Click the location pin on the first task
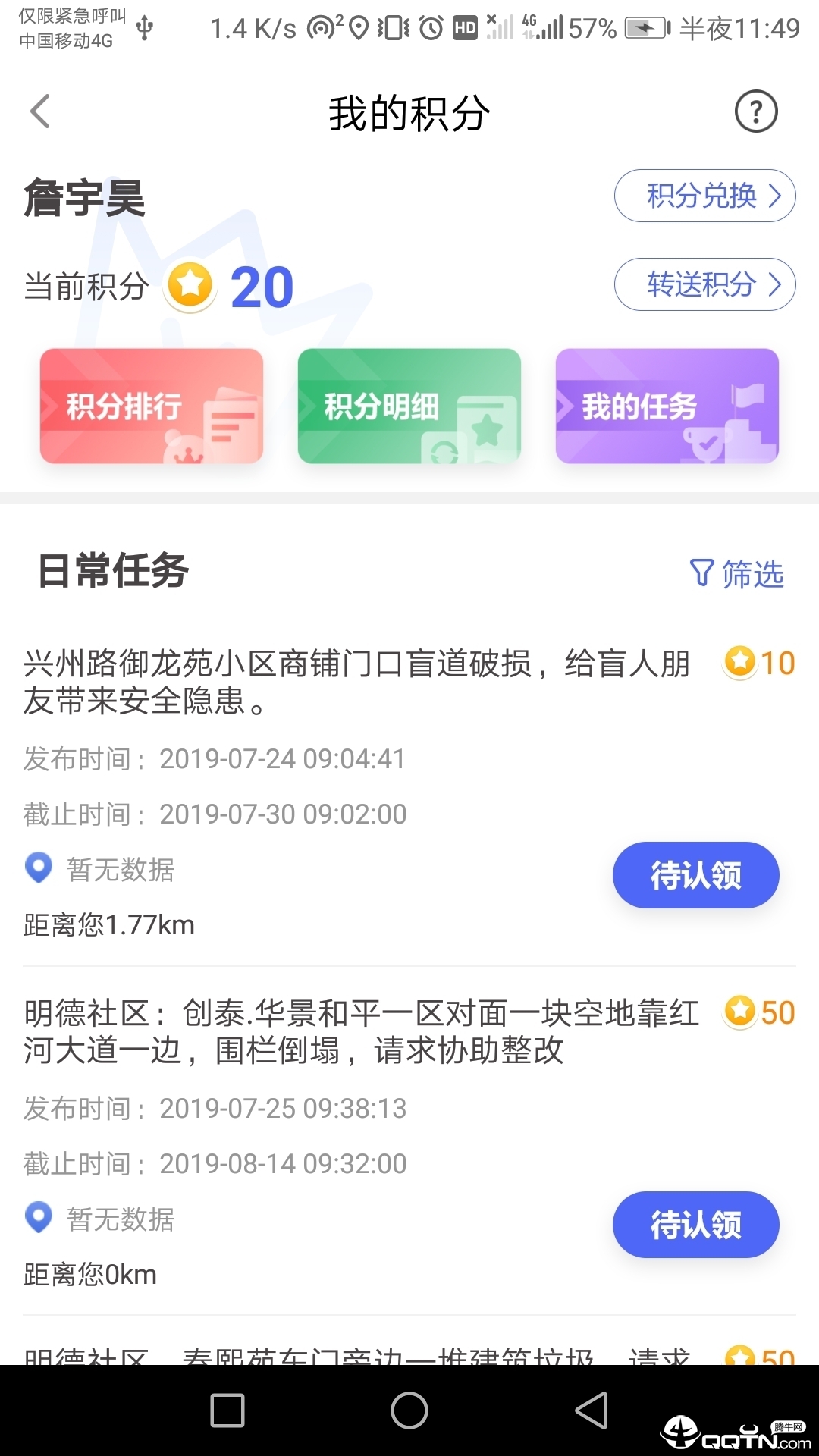This screenshot has height=1456, width=819. click(37, 870)
